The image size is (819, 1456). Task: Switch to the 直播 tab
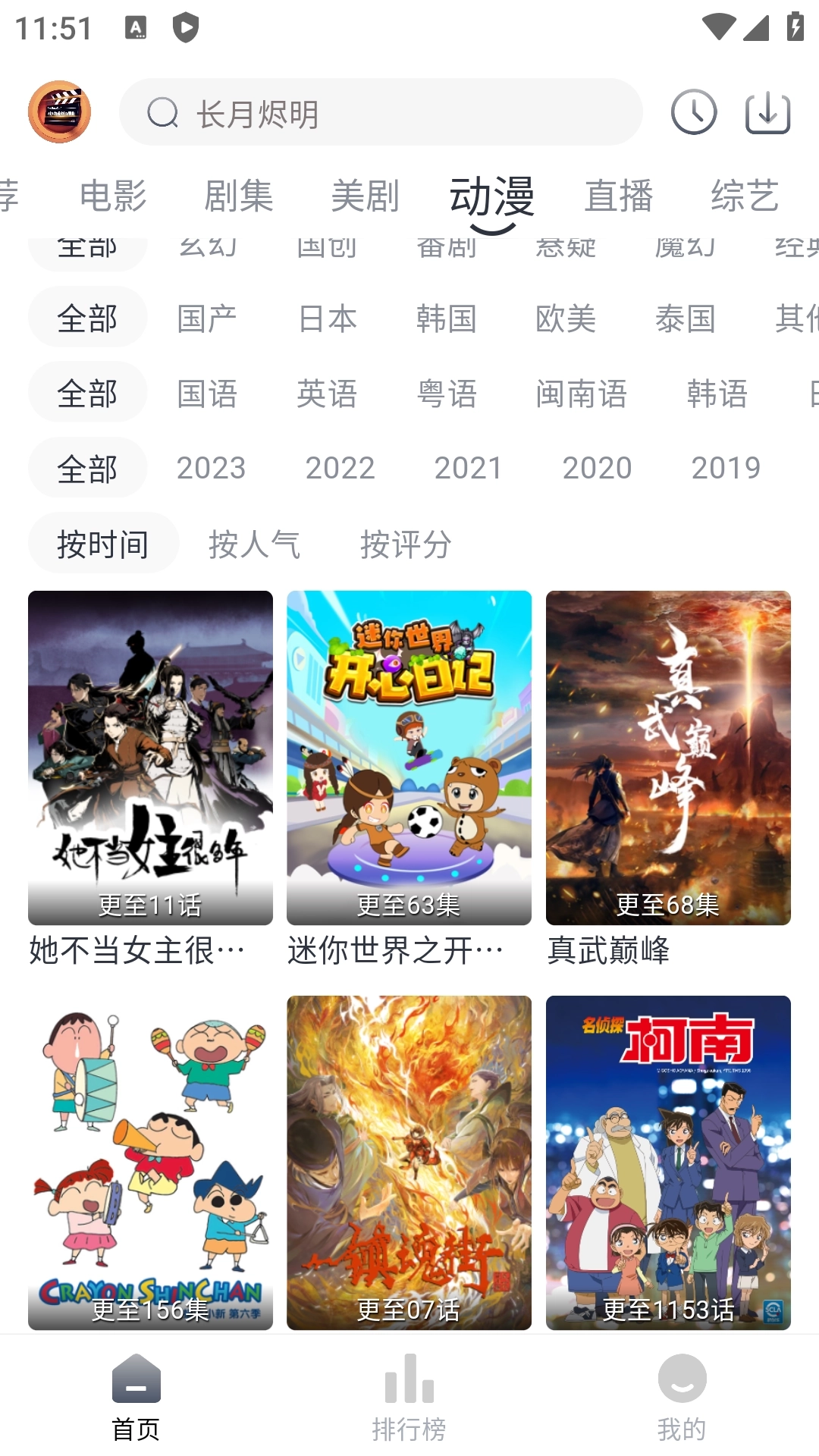[618, 196]
